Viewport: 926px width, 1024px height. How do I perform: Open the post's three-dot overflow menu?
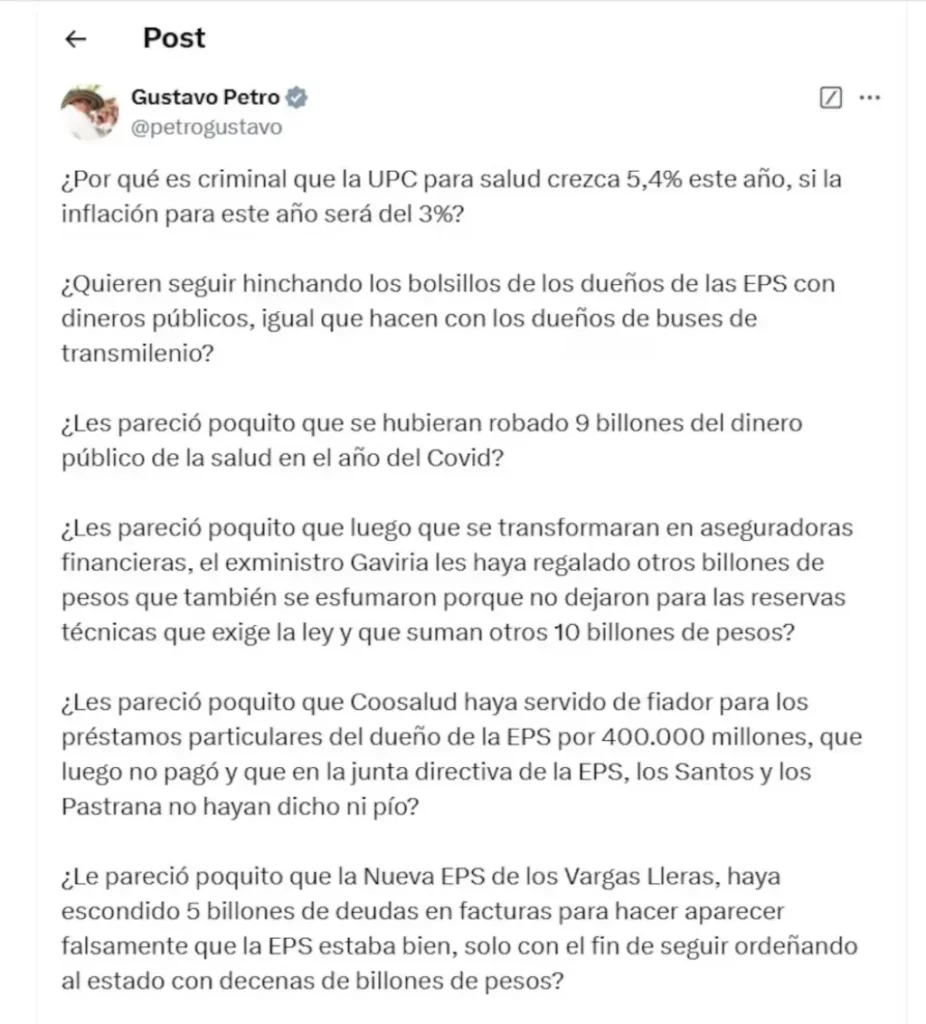[x=870, y=98]
